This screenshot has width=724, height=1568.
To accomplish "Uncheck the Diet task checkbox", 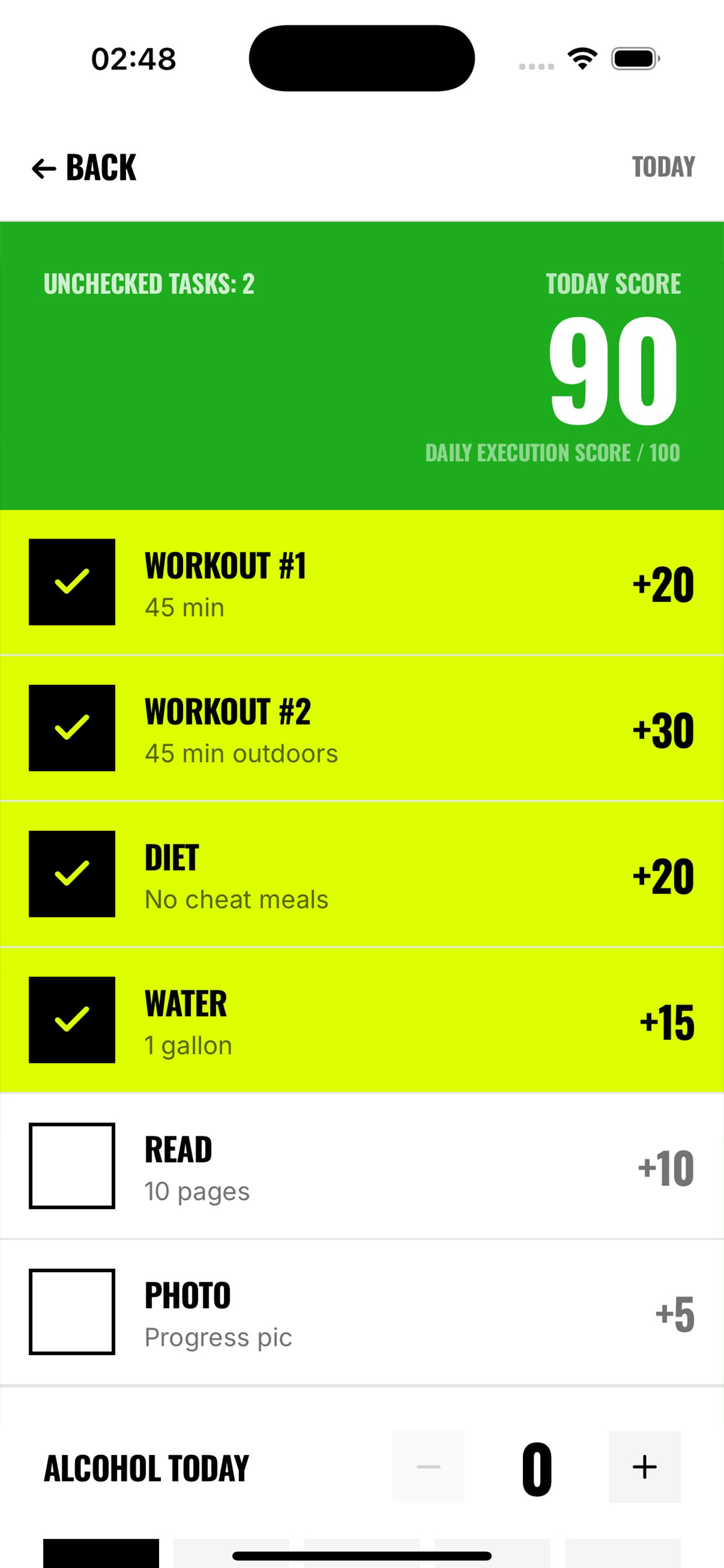I will [x=72, y=874].
